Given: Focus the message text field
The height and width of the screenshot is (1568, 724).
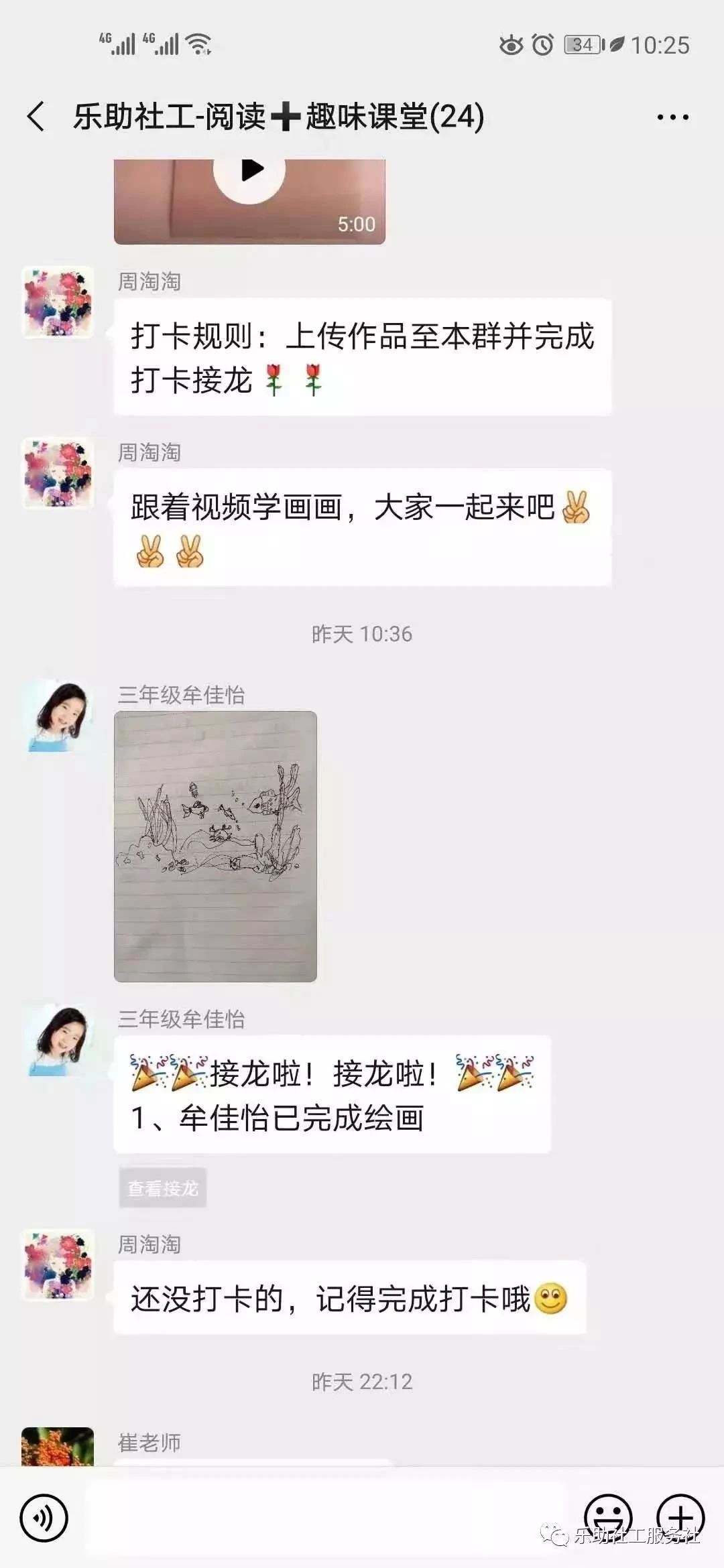Looking at the screenshot, I should point(325,1518).
